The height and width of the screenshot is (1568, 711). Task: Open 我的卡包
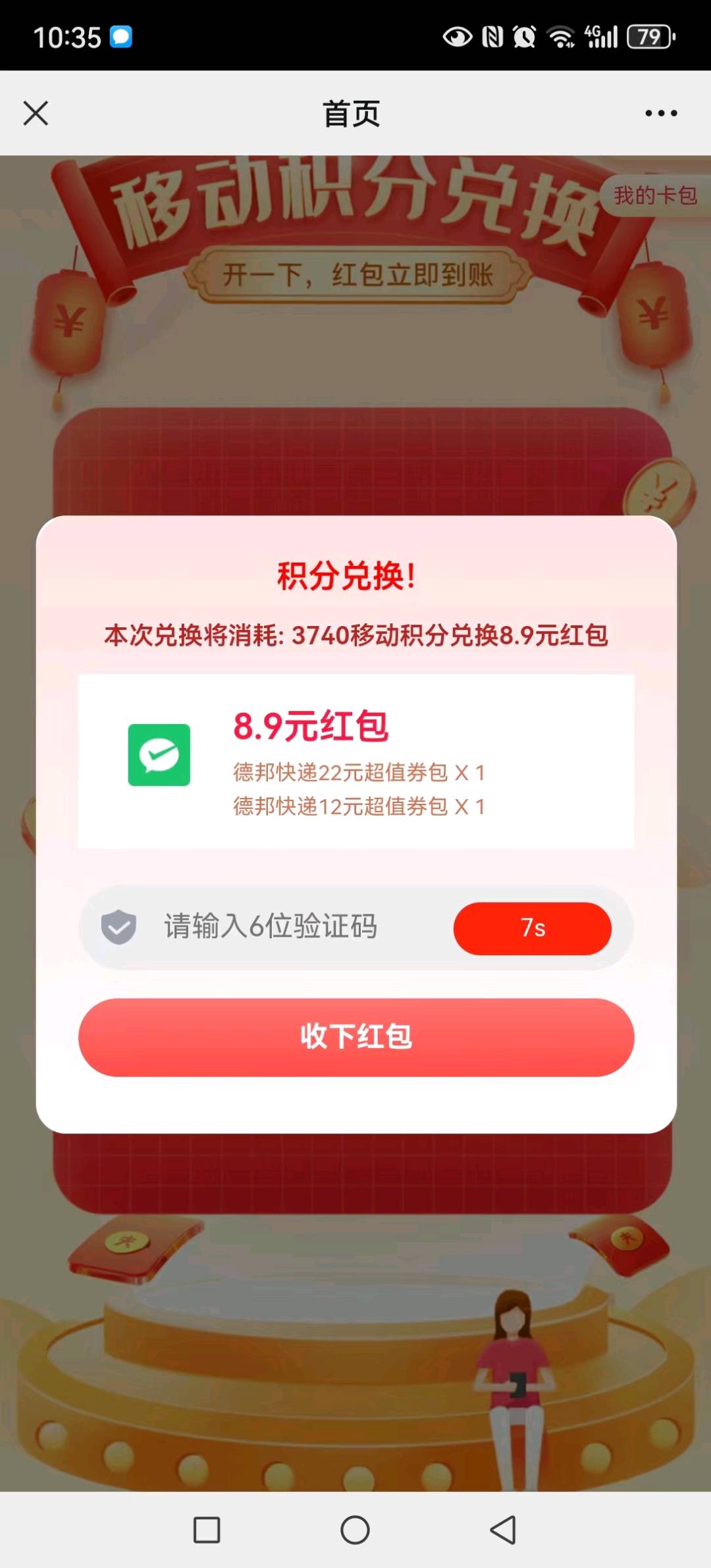[654, 196]
